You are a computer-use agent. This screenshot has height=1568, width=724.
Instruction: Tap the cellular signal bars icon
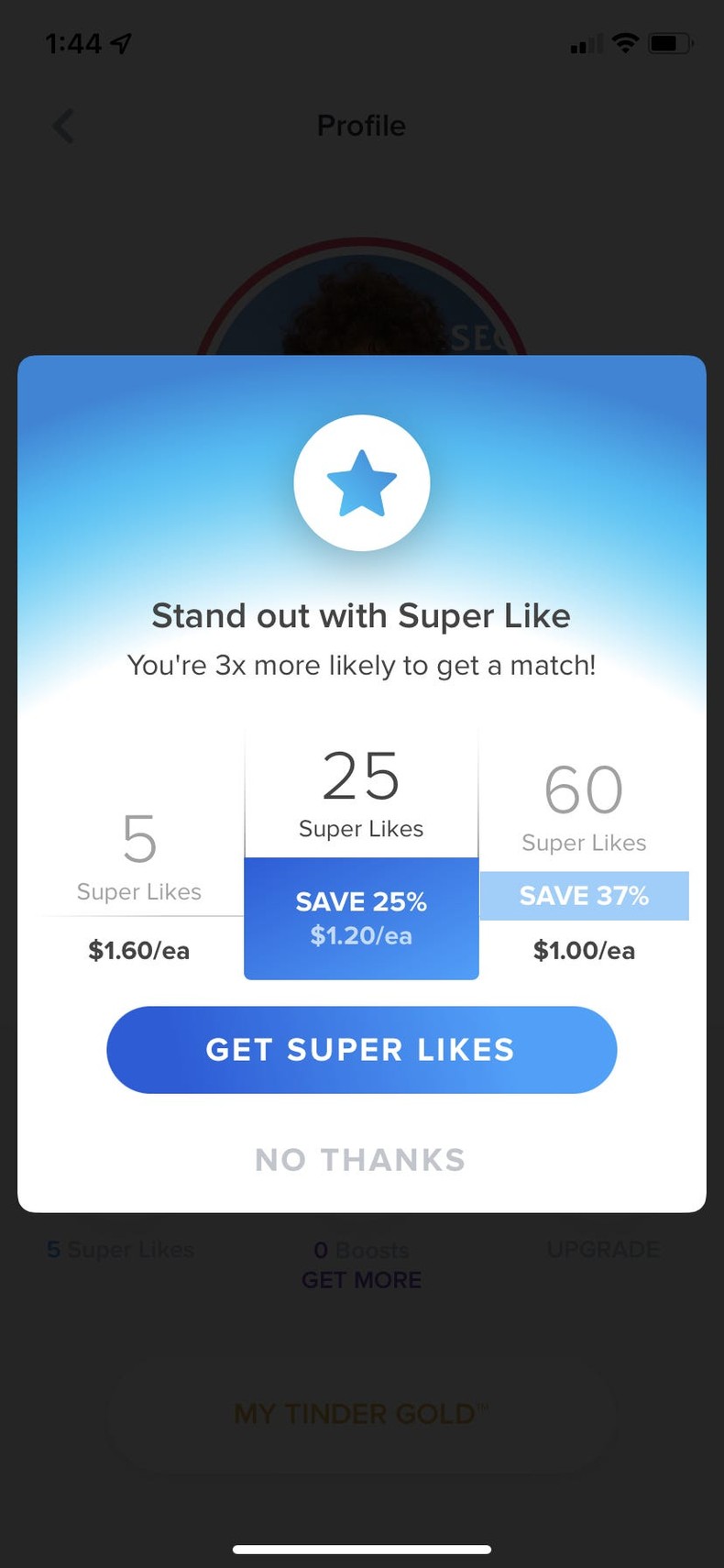(584, 43)
